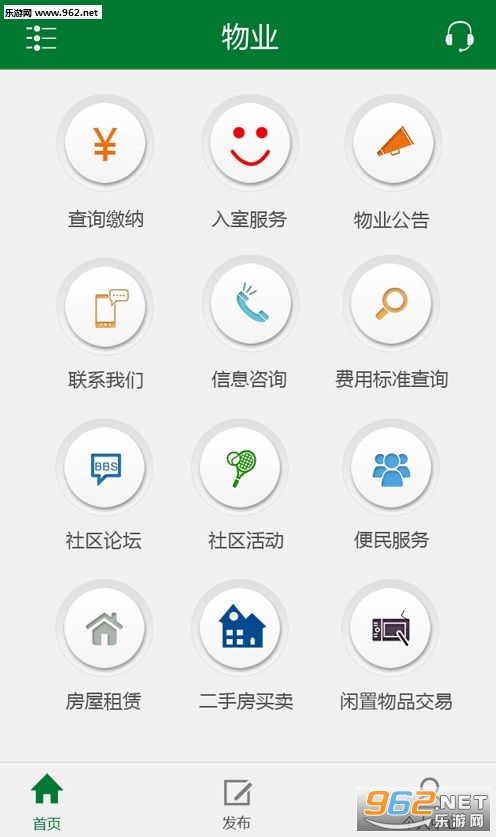The height and width of the screenshot is (837, 496).
Task: Open the side menu list icon
Action: (x=41, y=37)
